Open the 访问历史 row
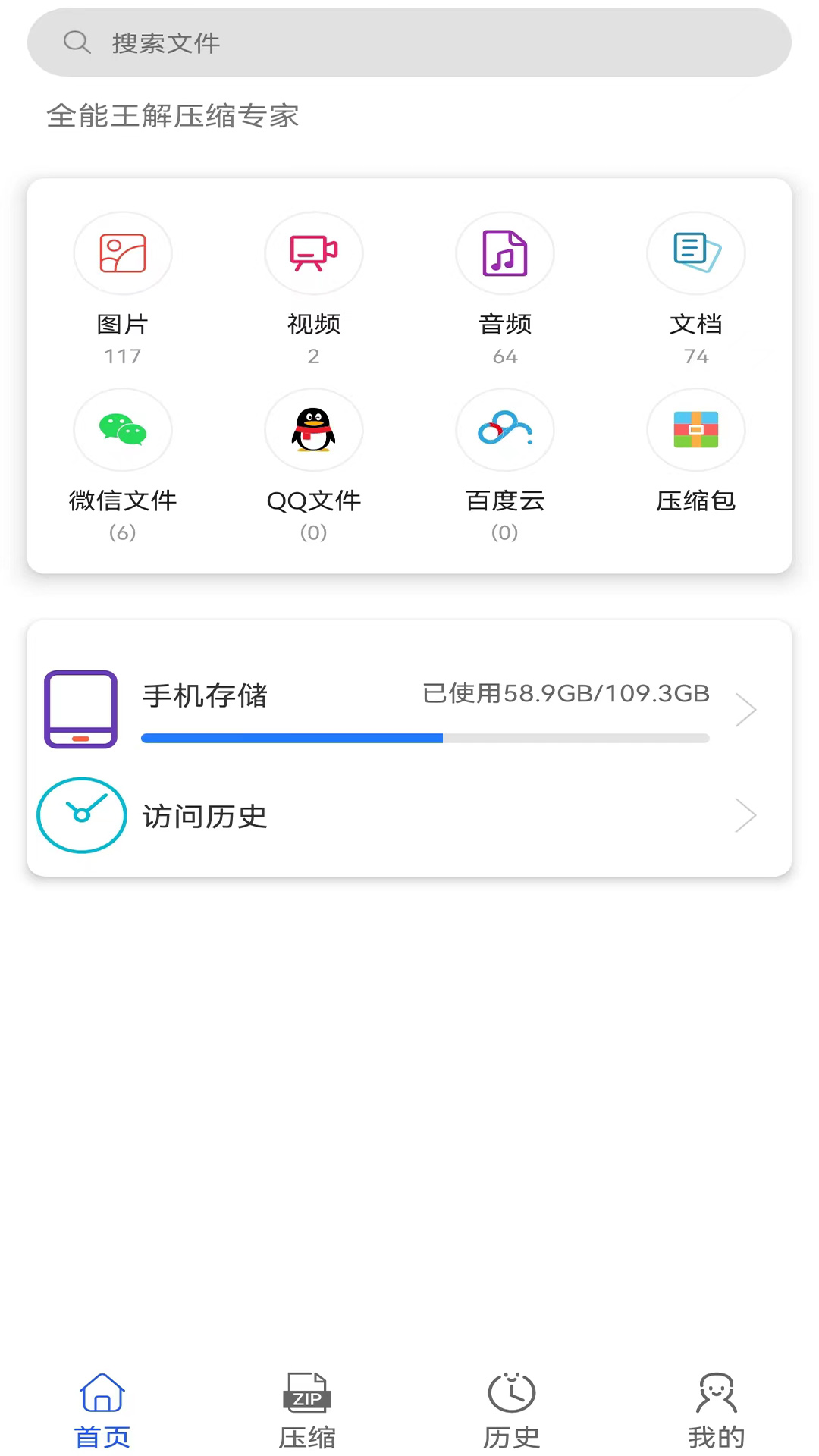 coord(409,816)
